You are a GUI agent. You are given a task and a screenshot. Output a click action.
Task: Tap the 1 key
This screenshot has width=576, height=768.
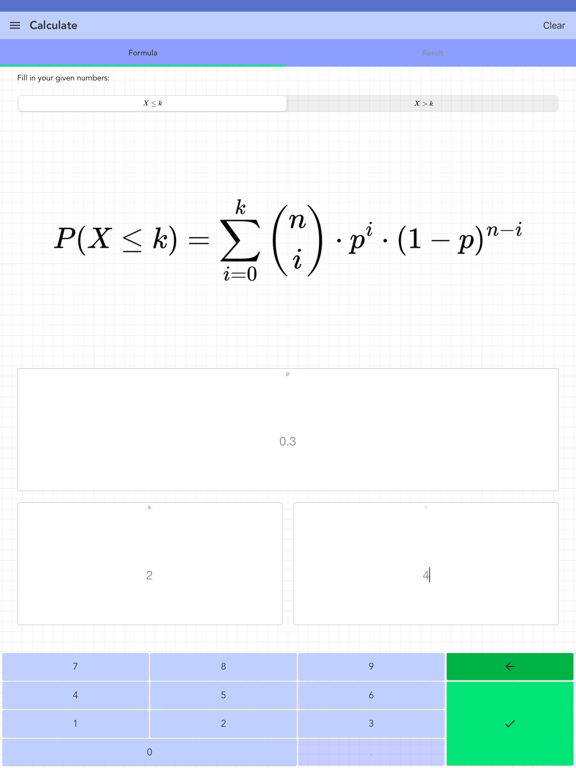click(x=75, y=723)
